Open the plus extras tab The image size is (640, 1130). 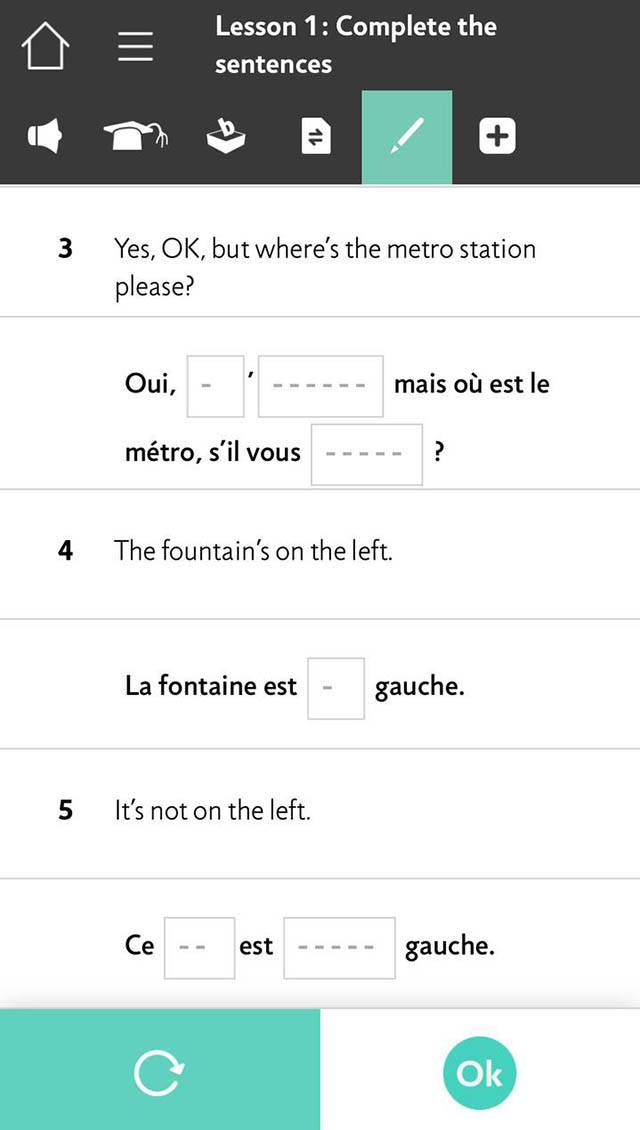pyautogui.click(x=497, y=136)
